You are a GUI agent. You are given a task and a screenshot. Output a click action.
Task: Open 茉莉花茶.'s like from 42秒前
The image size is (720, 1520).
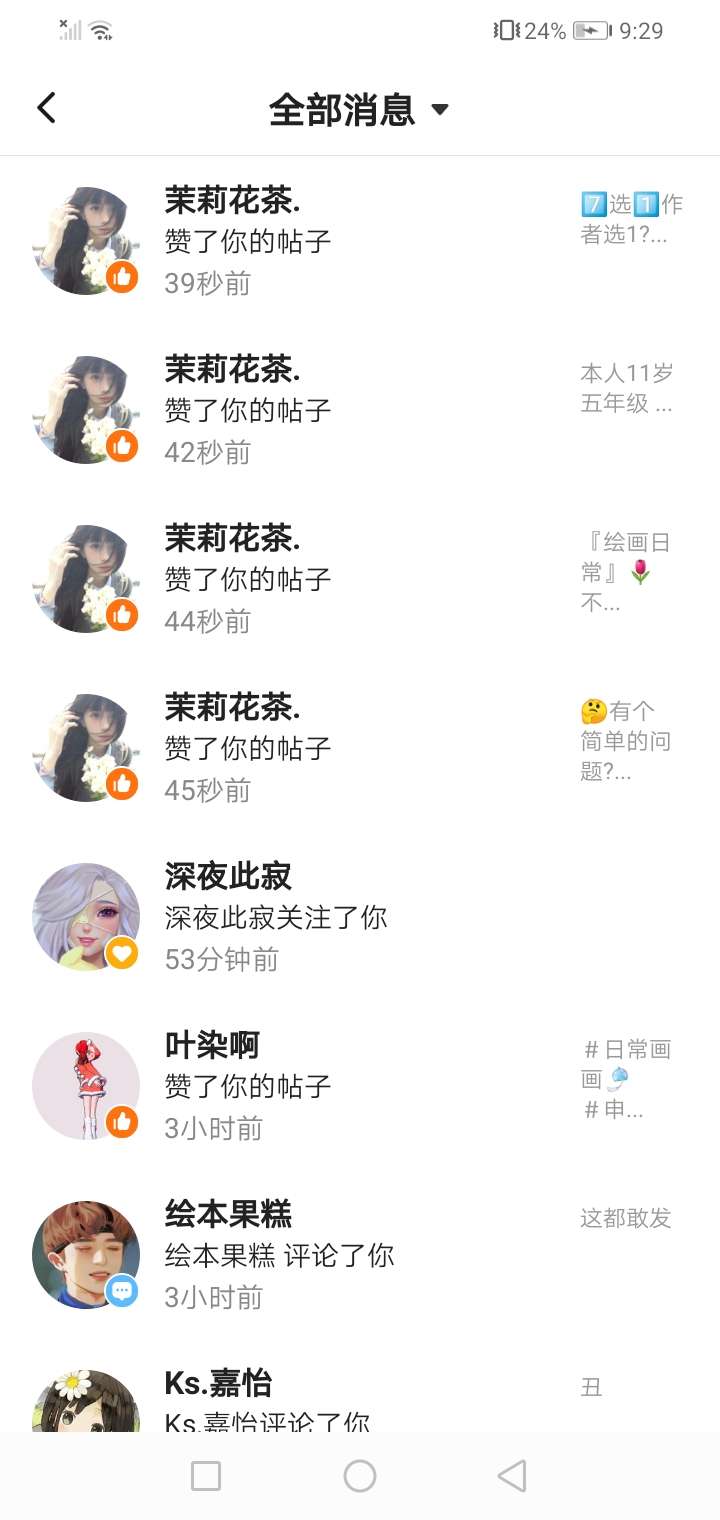coord(360,411)
